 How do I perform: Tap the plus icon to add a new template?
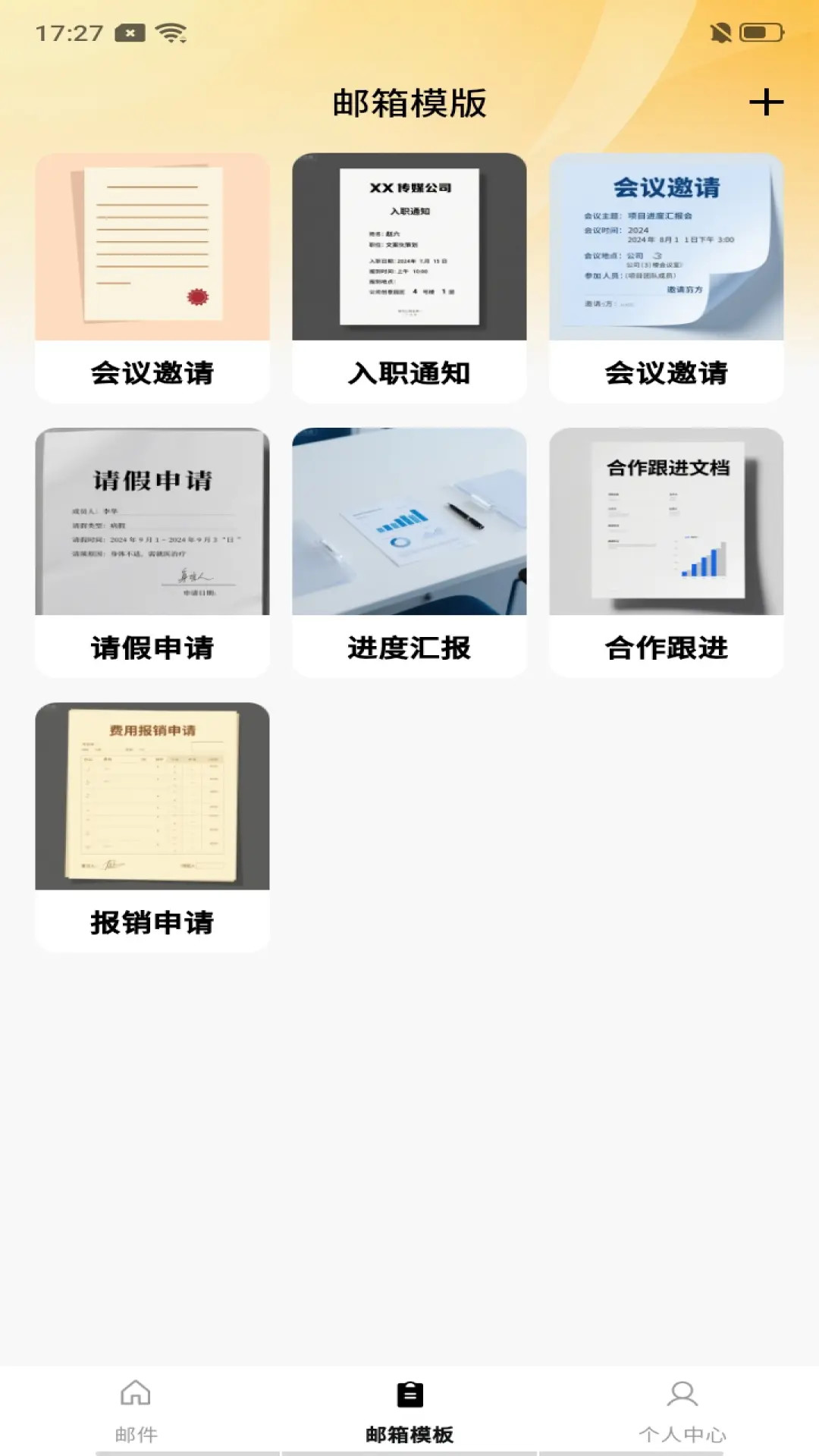point(767,101)
